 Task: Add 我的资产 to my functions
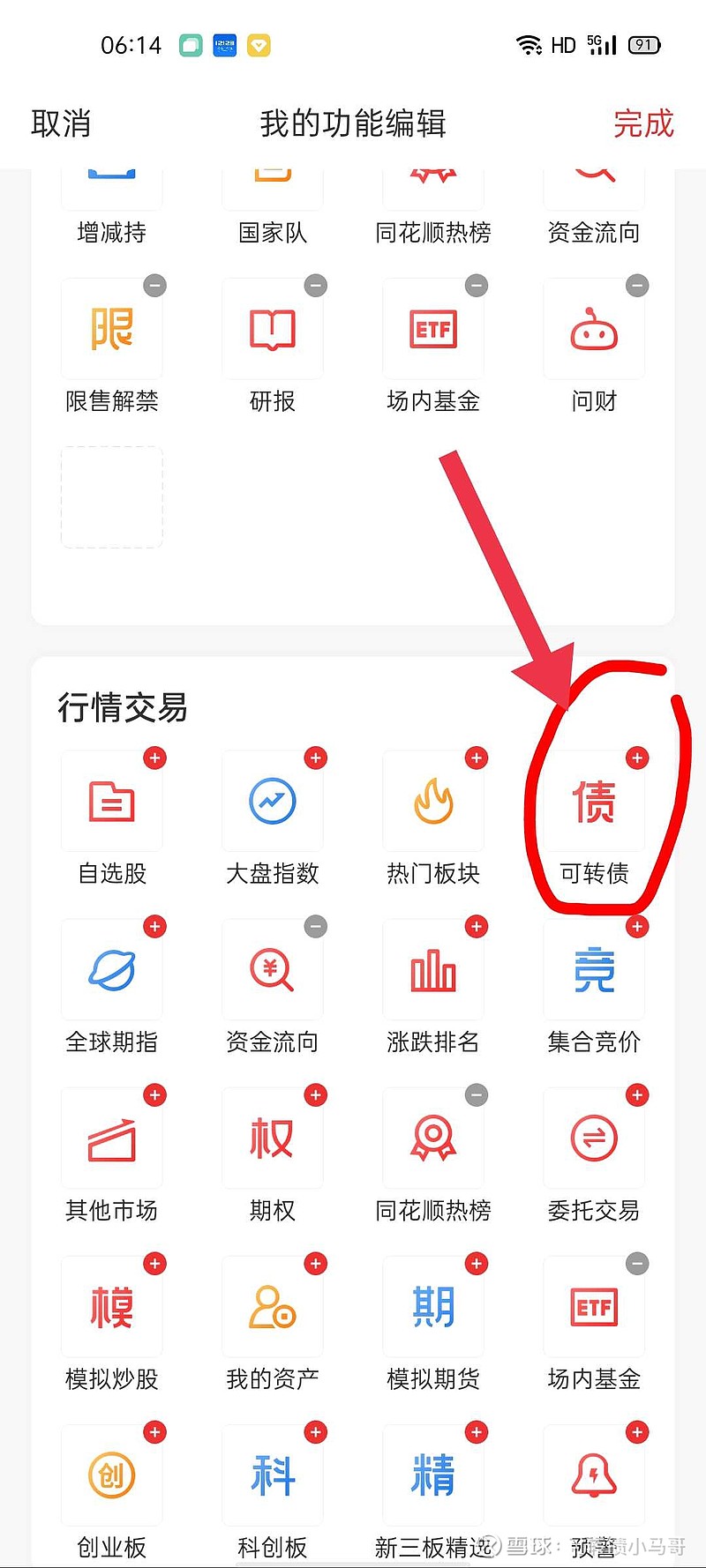click(316, 1264)
